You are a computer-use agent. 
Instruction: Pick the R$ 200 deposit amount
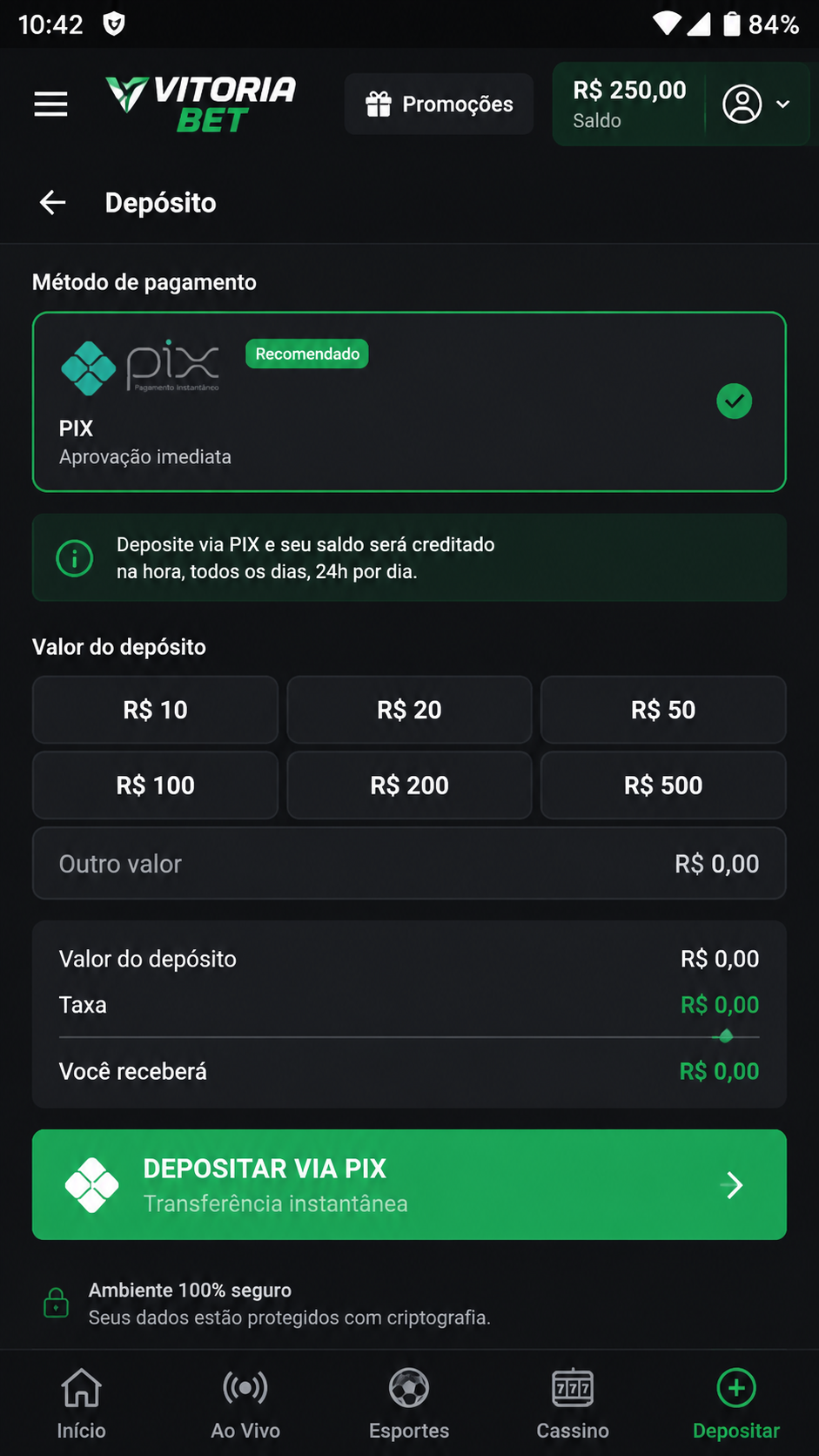click(x=409, y=785)
